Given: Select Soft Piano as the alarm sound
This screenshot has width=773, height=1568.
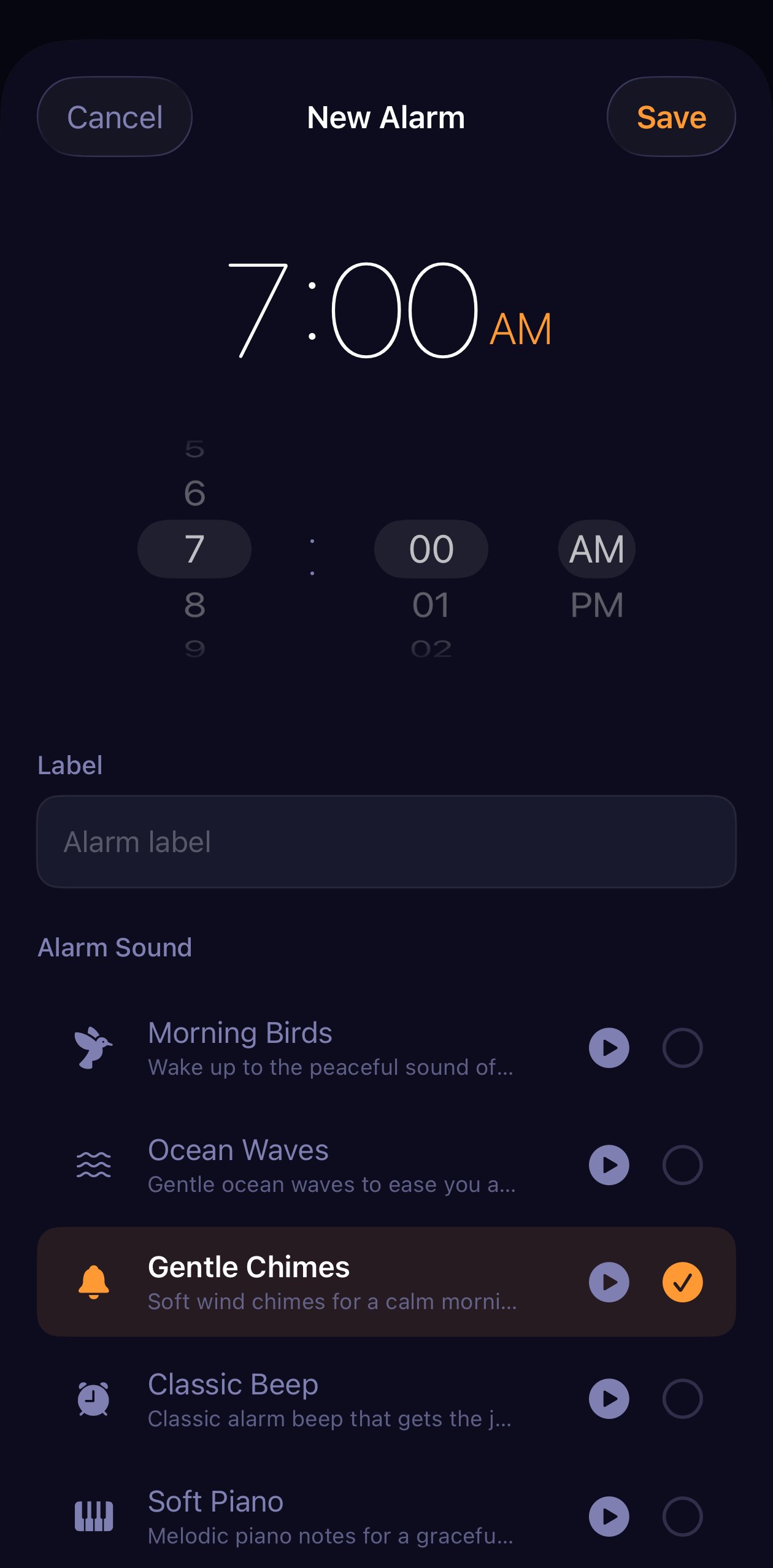Looking at the screenshot, I should coord(683,1516).
